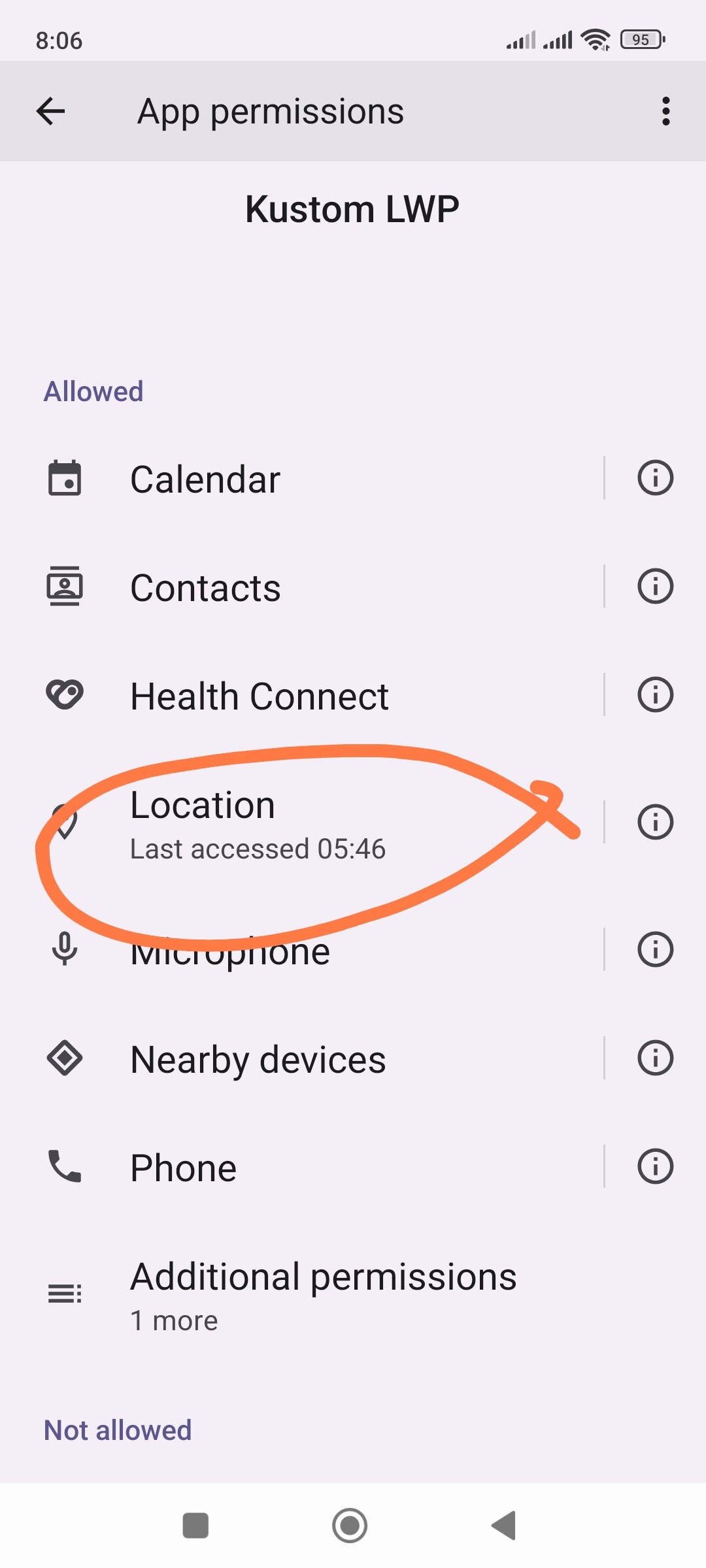706x1568 pixels.
Task: Go back from App permissions
Action: point(50,111)
